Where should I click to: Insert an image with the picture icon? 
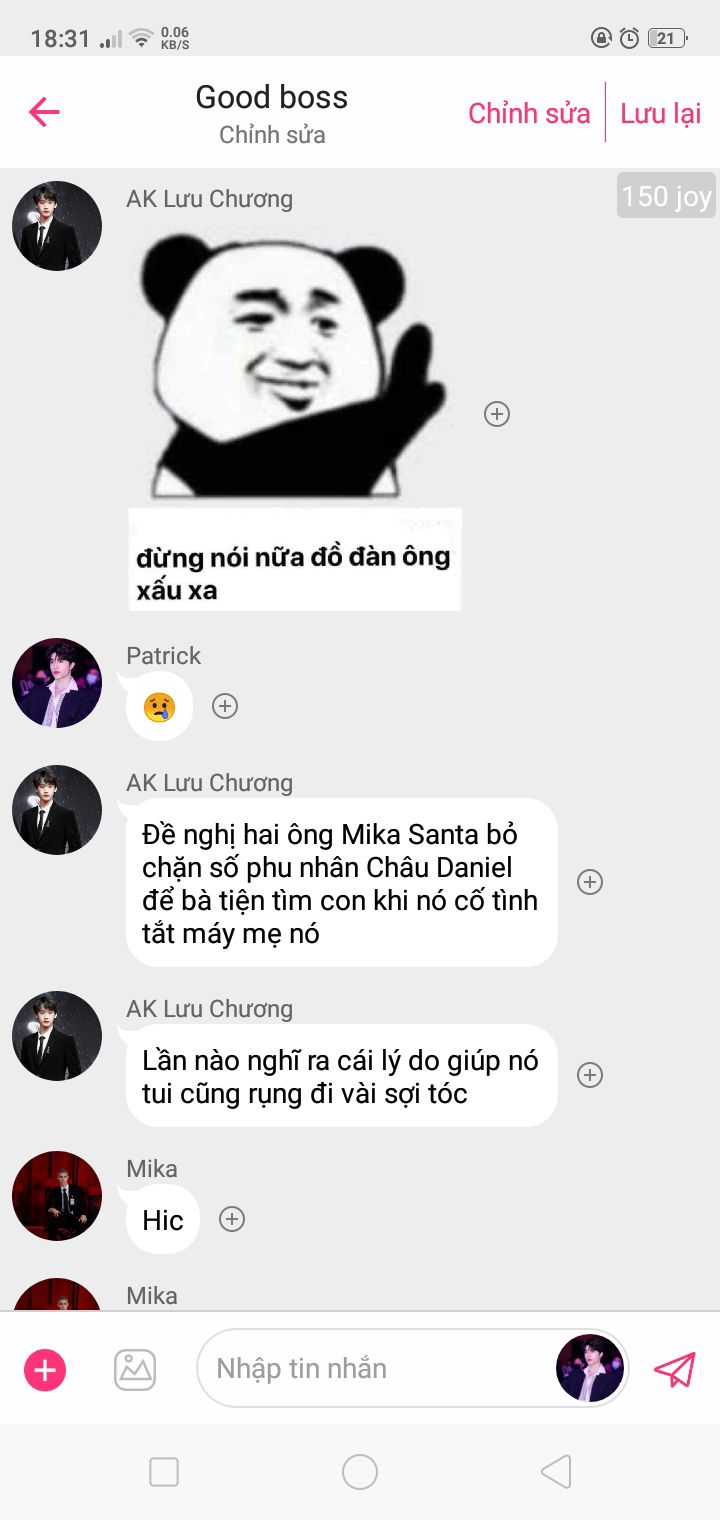point(135,1369)
